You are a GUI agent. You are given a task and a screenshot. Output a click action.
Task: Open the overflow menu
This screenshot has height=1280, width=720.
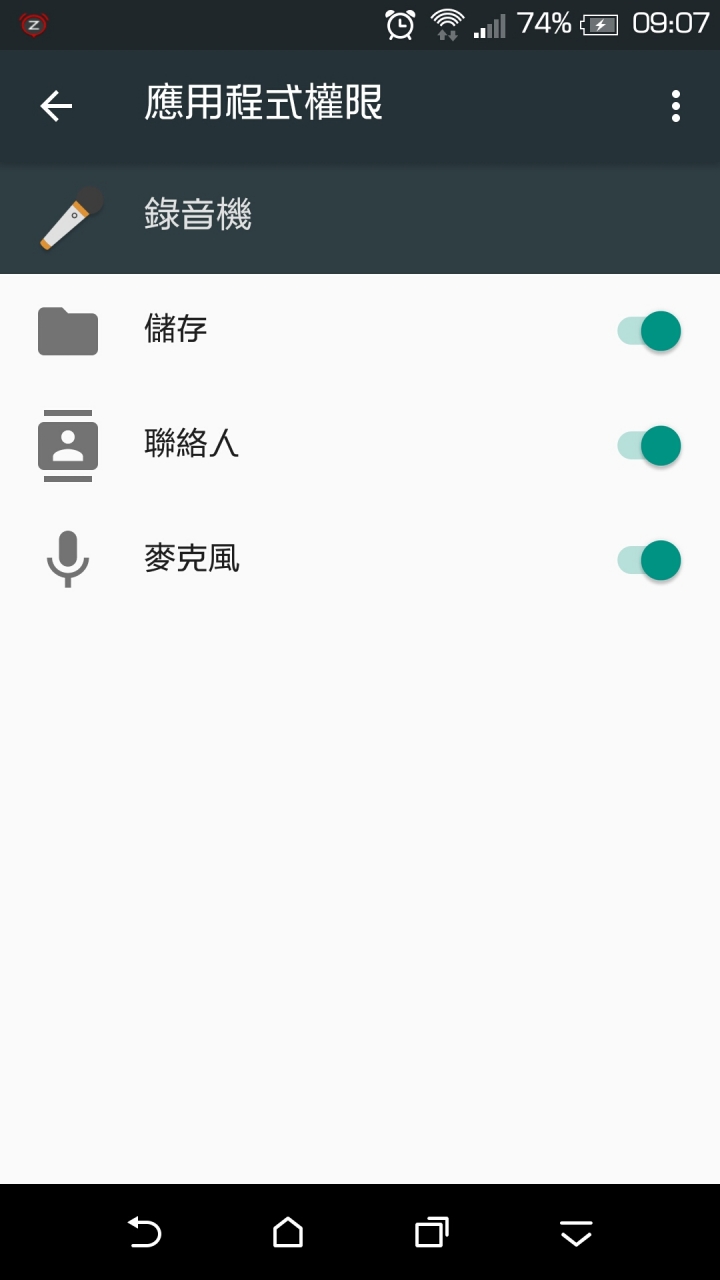coord(676,106)
